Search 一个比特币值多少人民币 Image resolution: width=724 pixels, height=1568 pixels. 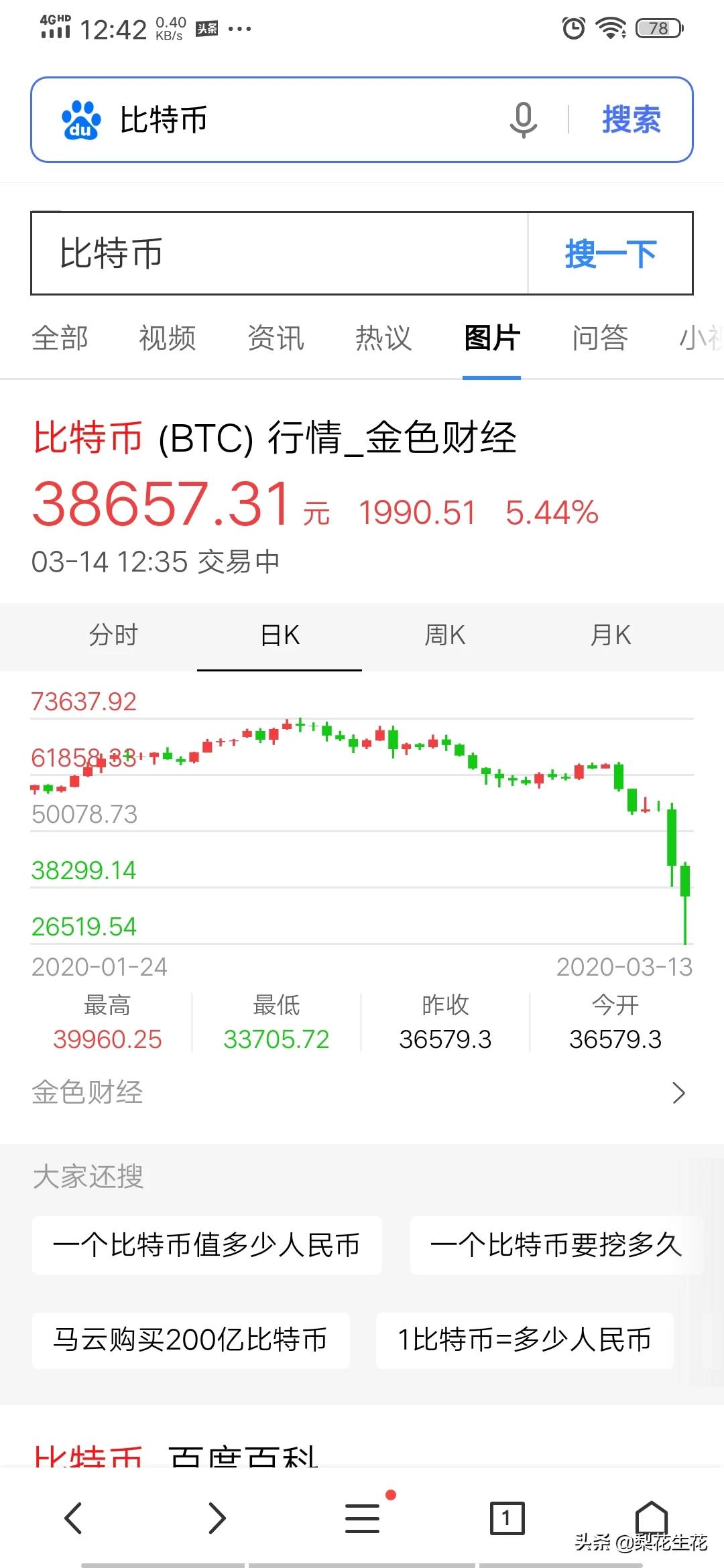coord(206,1245)
